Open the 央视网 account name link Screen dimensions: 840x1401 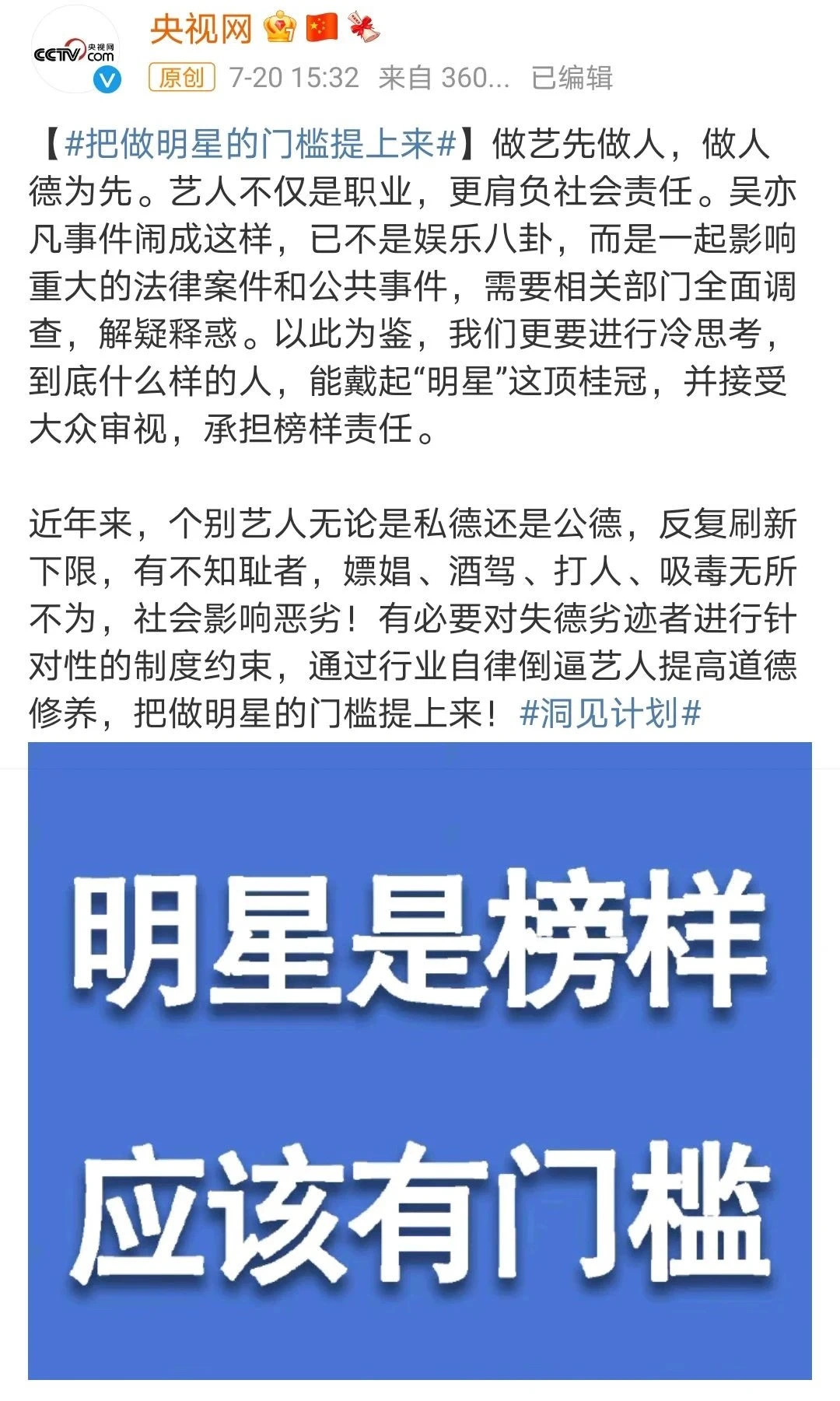[201, 30]
